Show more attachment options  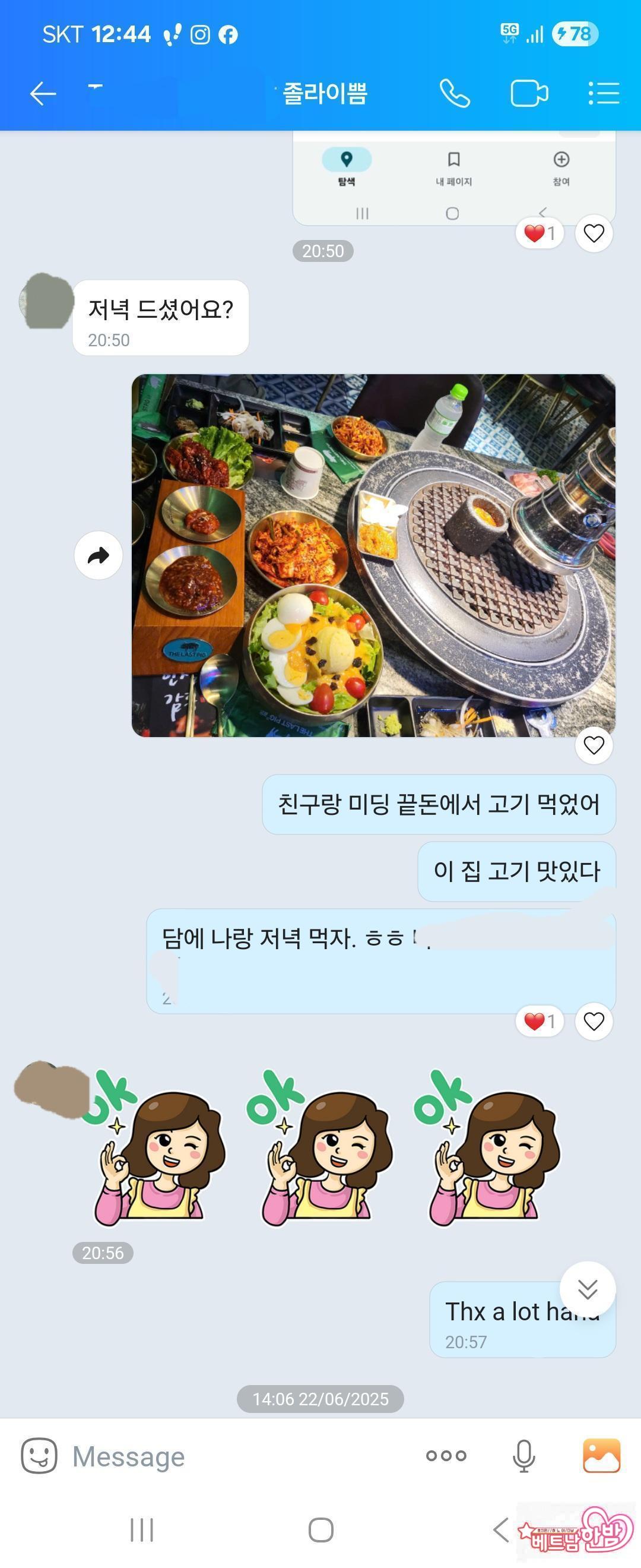click(446, 1456)
